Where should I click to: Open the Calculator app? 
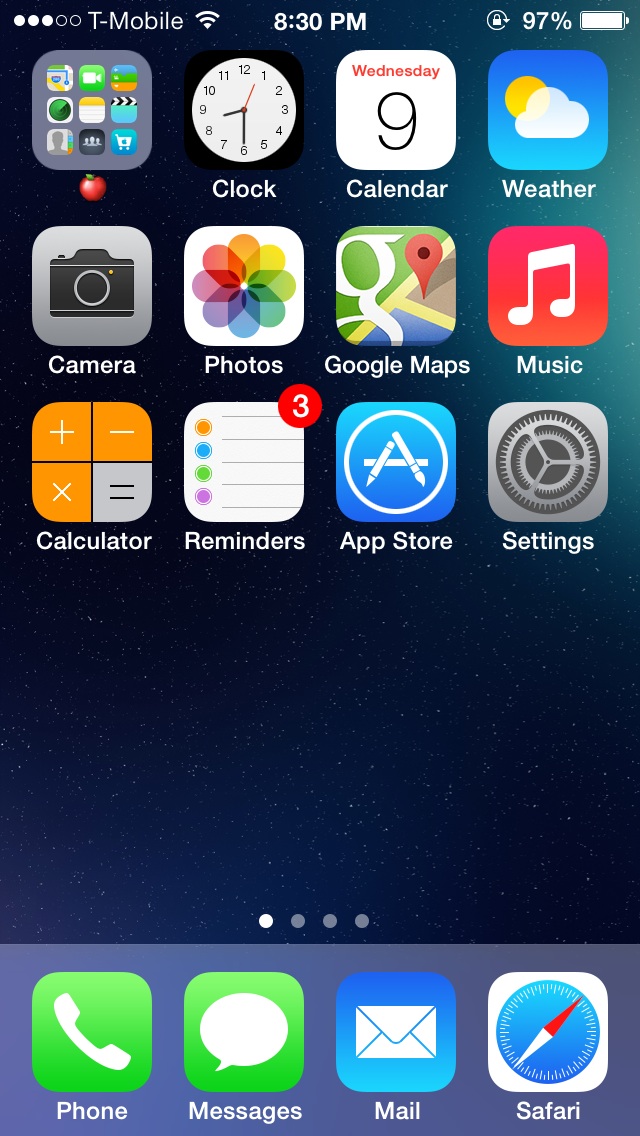pos(92,462)
